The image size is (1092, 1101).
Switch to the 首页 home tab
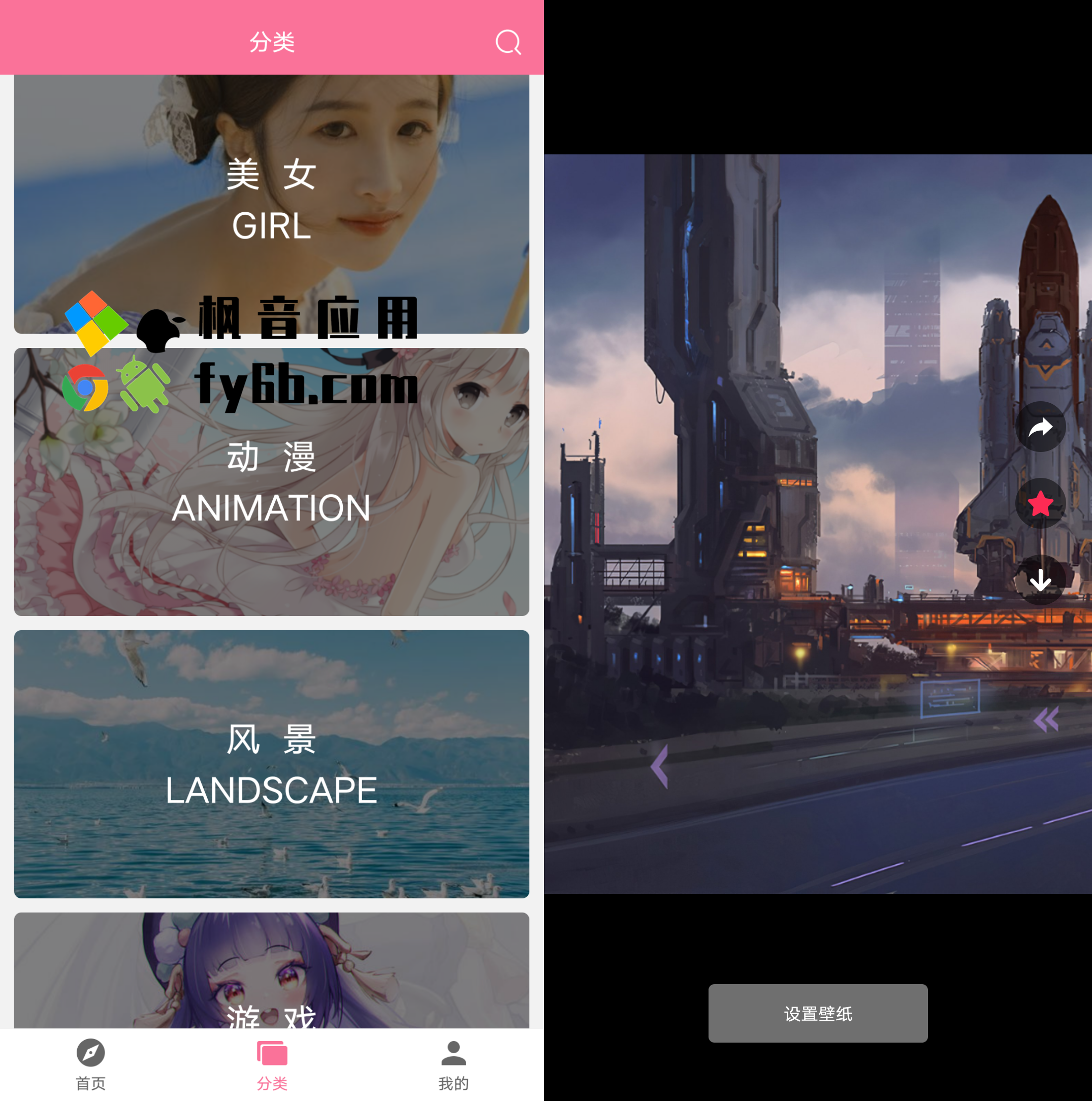point(90,1065)
